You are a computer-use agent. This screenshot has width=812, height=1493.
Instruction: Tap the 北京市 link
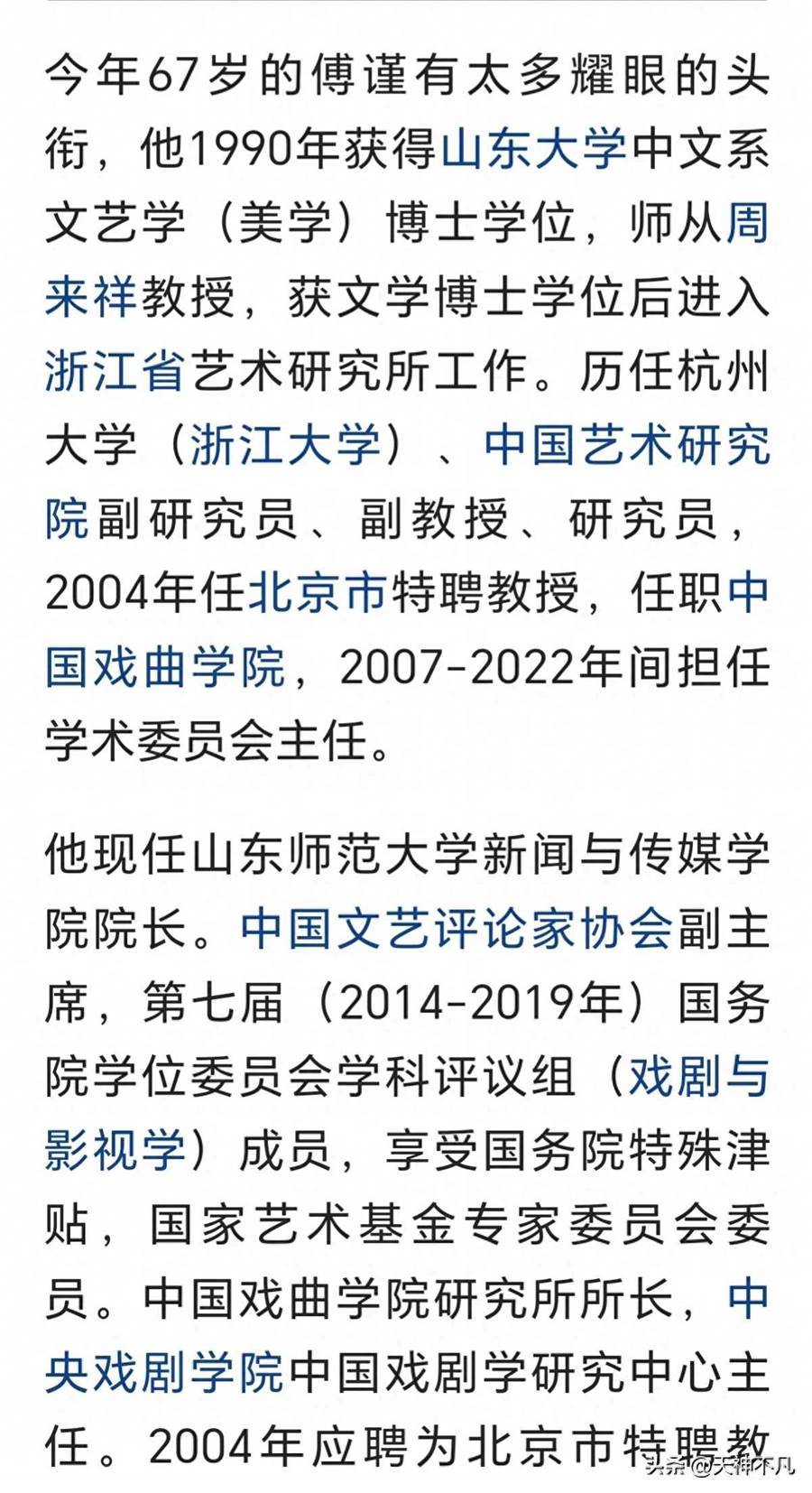(x=317, y=593)
